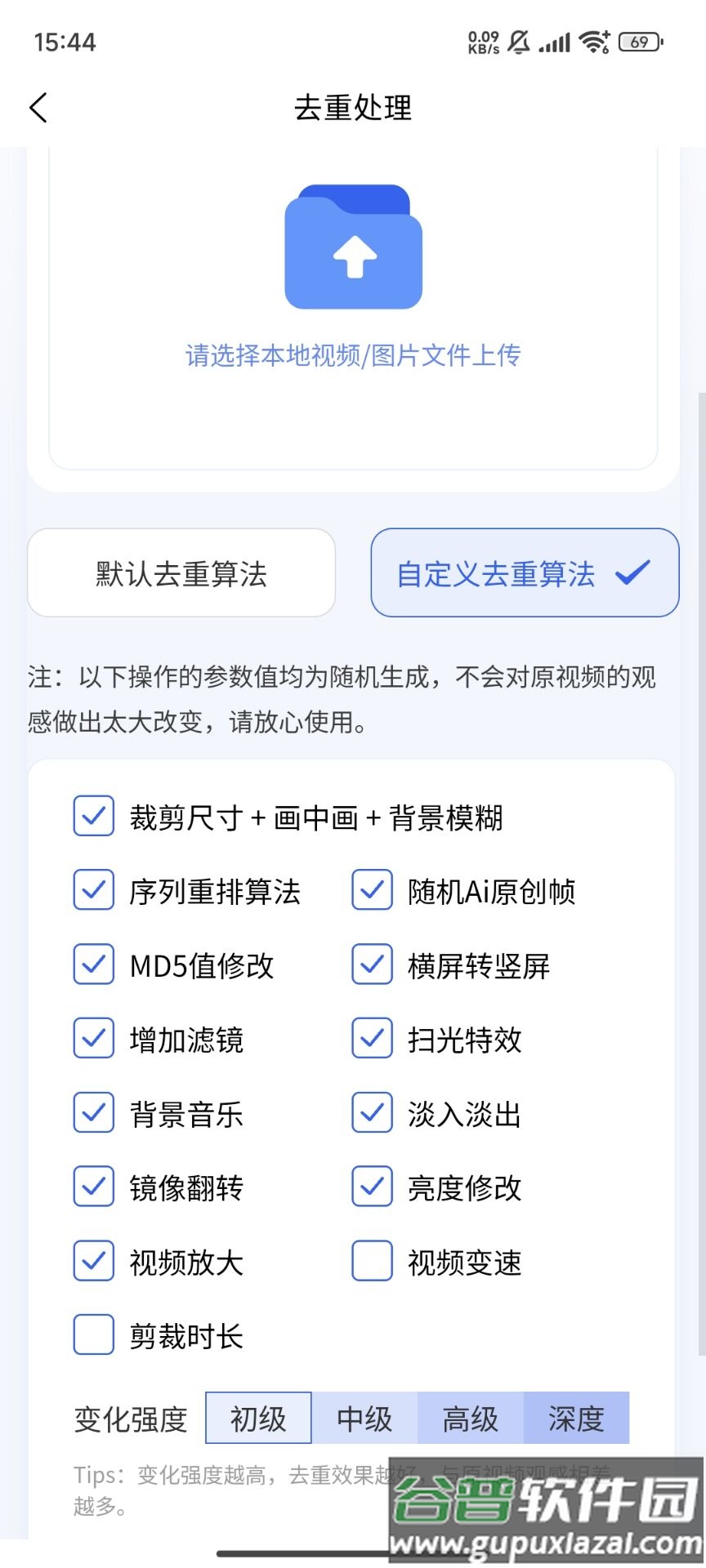Toggle the MD5值修改 checkbox

[x=94, y=964]
